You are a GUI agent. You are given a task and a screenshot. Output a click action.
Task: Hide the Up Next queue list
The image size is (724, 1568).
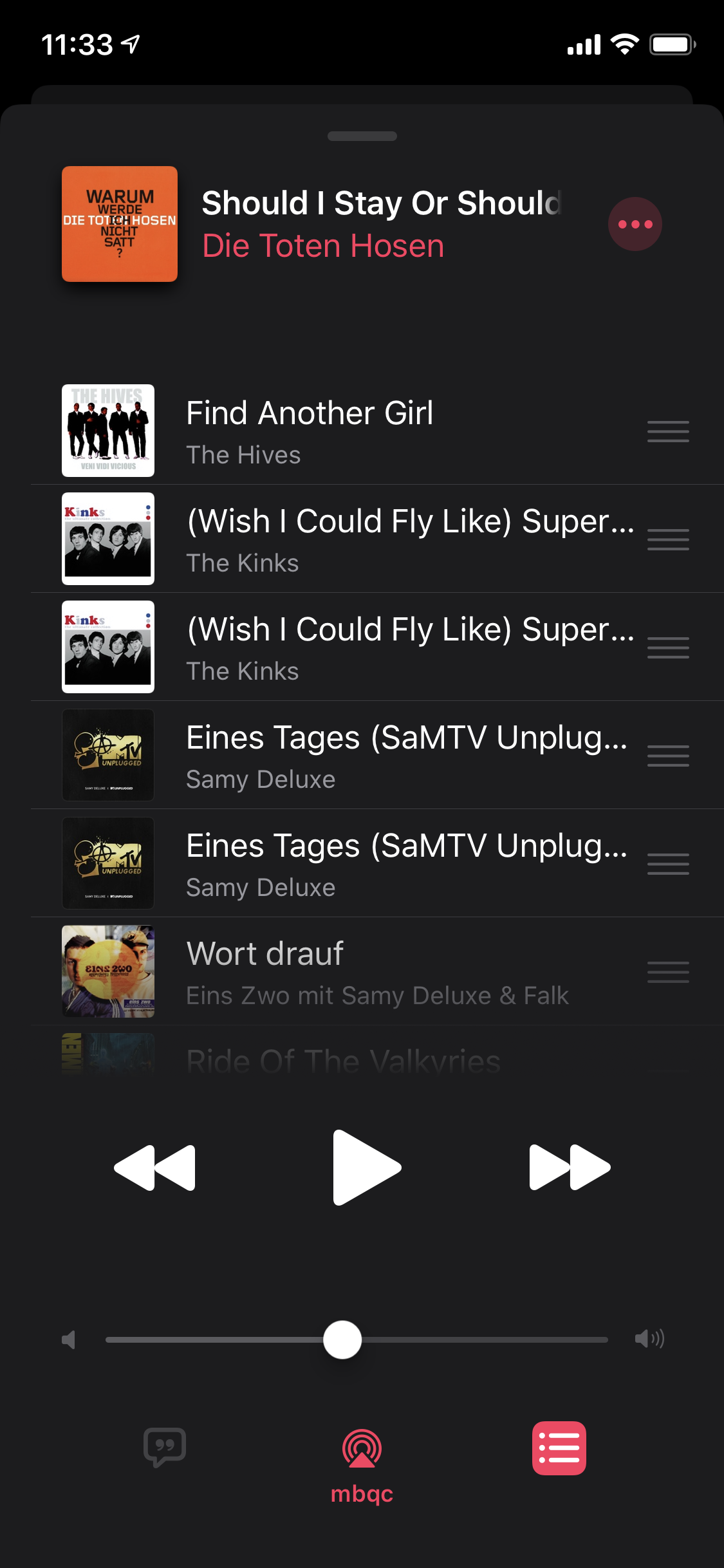click(x=559, y=1448)
